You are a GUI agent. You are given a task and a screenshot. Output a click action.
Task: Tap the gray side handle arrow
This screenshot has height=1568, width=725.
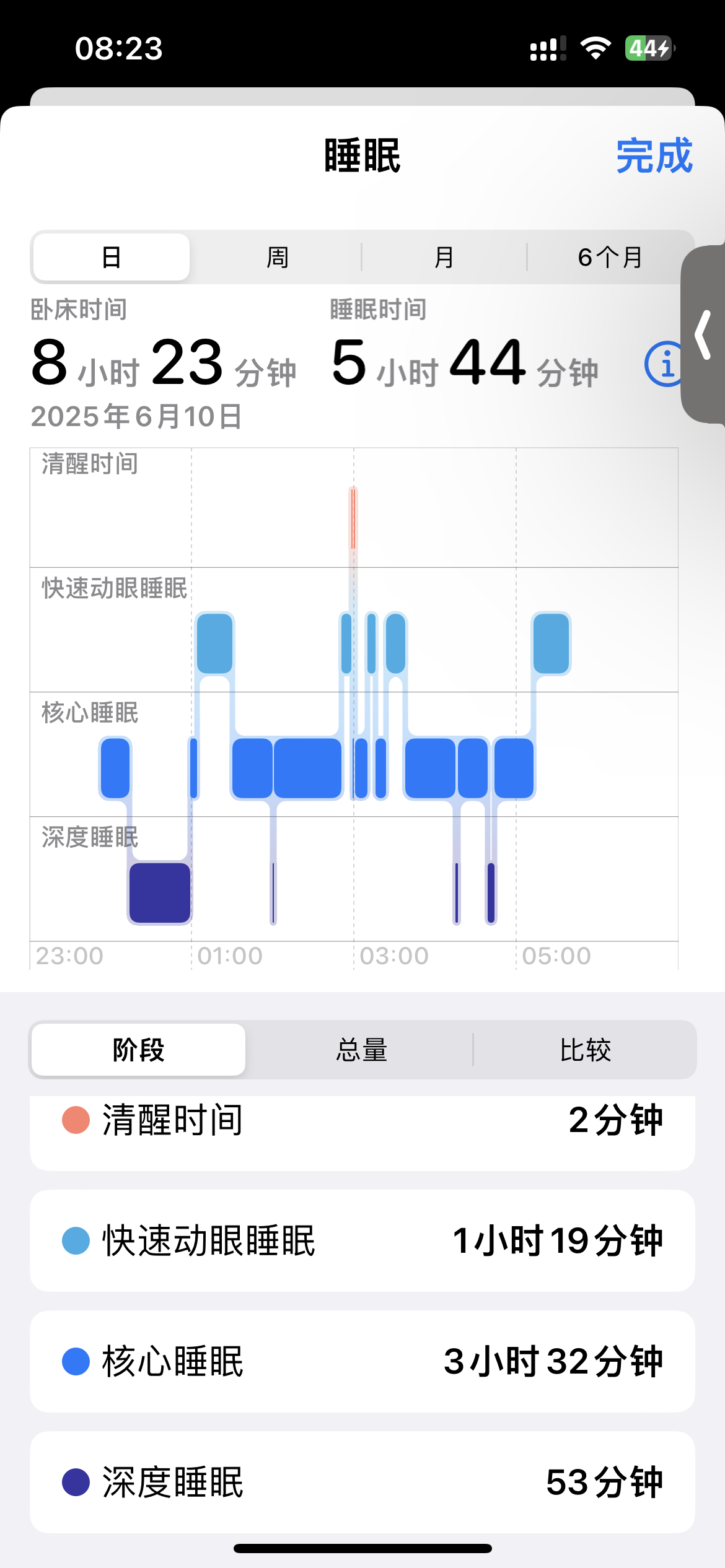click(x=703, y=334)
